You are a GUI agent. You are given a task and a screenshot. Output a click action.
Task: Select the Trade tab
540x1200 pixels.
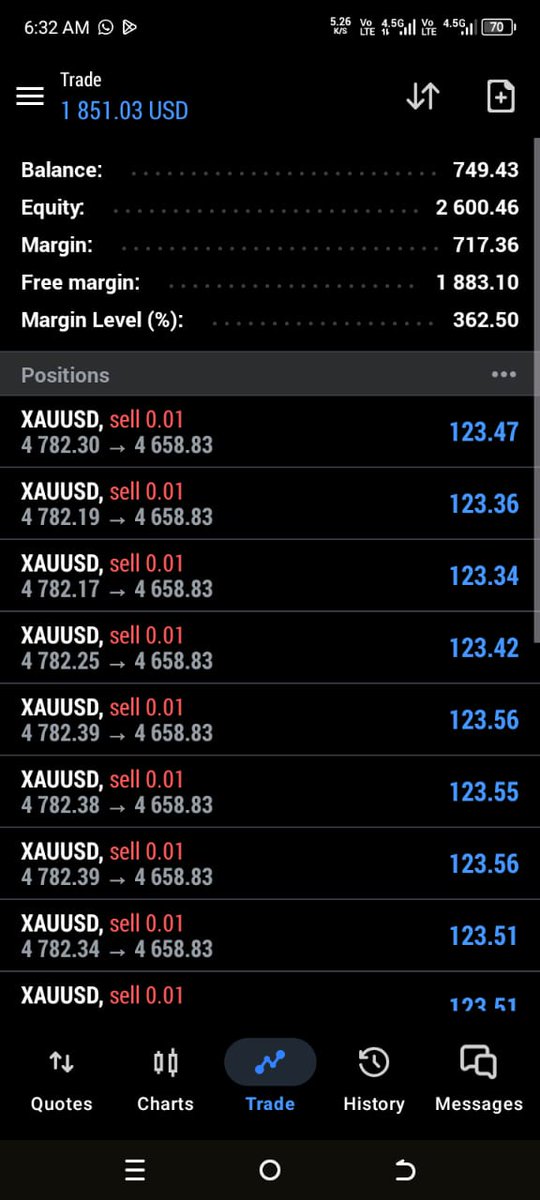tap(270, 1078)
